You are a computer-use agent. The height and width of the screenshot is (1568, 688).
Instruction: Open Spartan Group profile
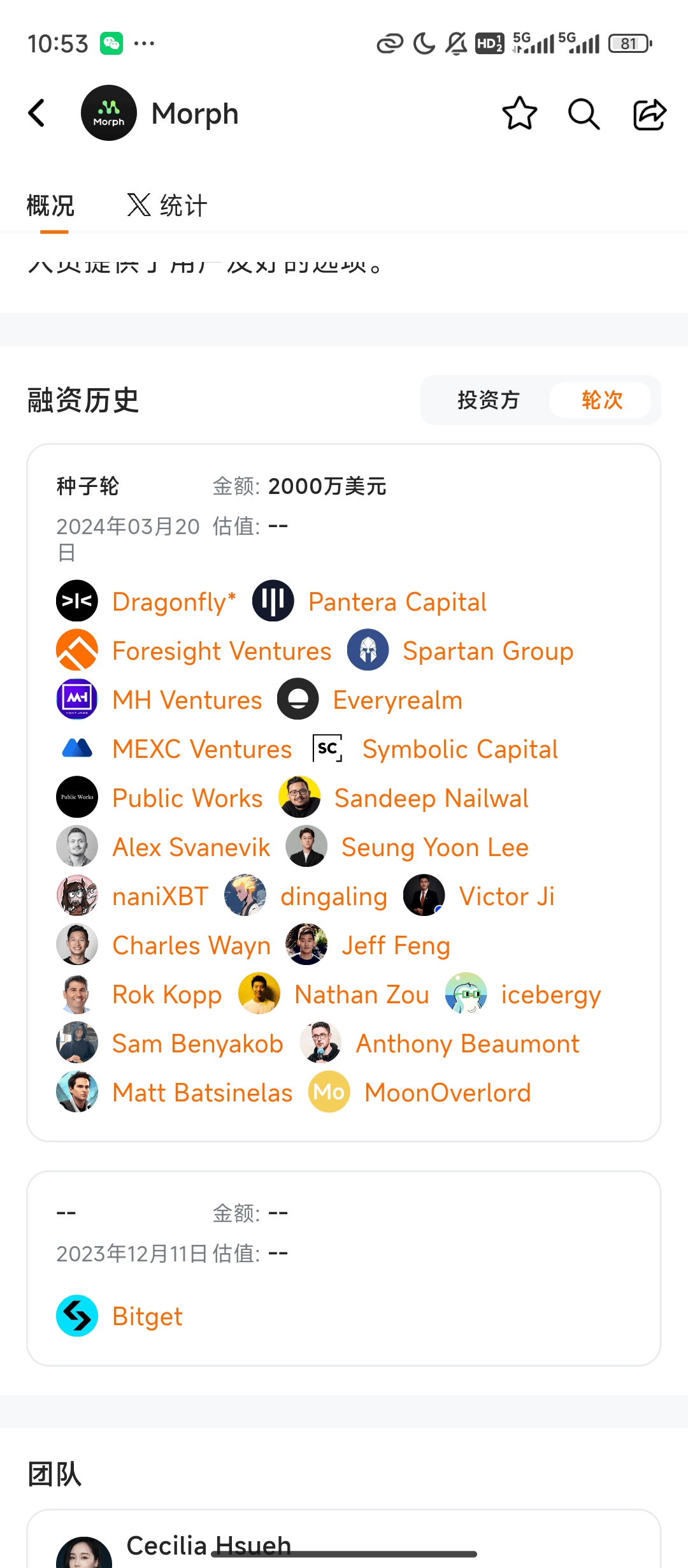pos(487,651)
